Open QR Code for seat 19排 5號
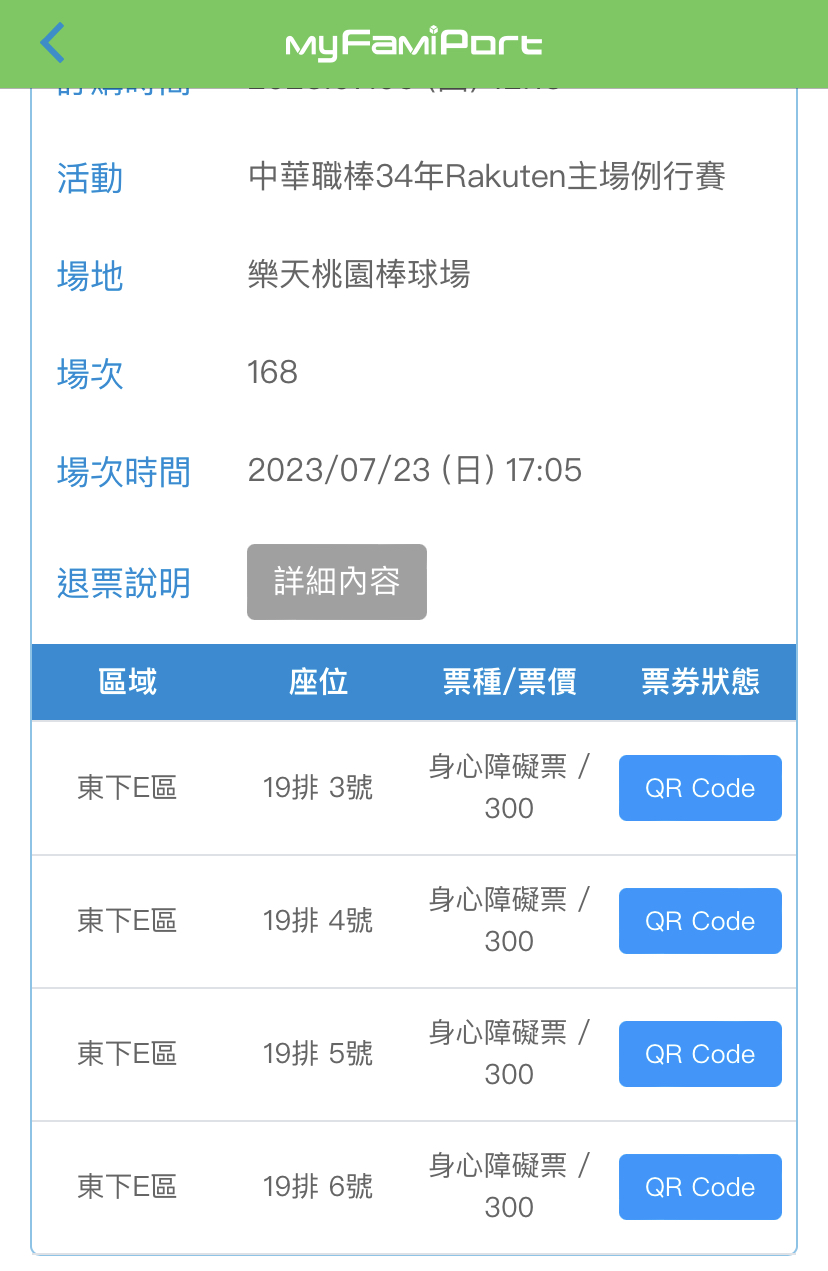Image resolution: width=828 pixels, height=1271 pixels. pos(700,1054)
